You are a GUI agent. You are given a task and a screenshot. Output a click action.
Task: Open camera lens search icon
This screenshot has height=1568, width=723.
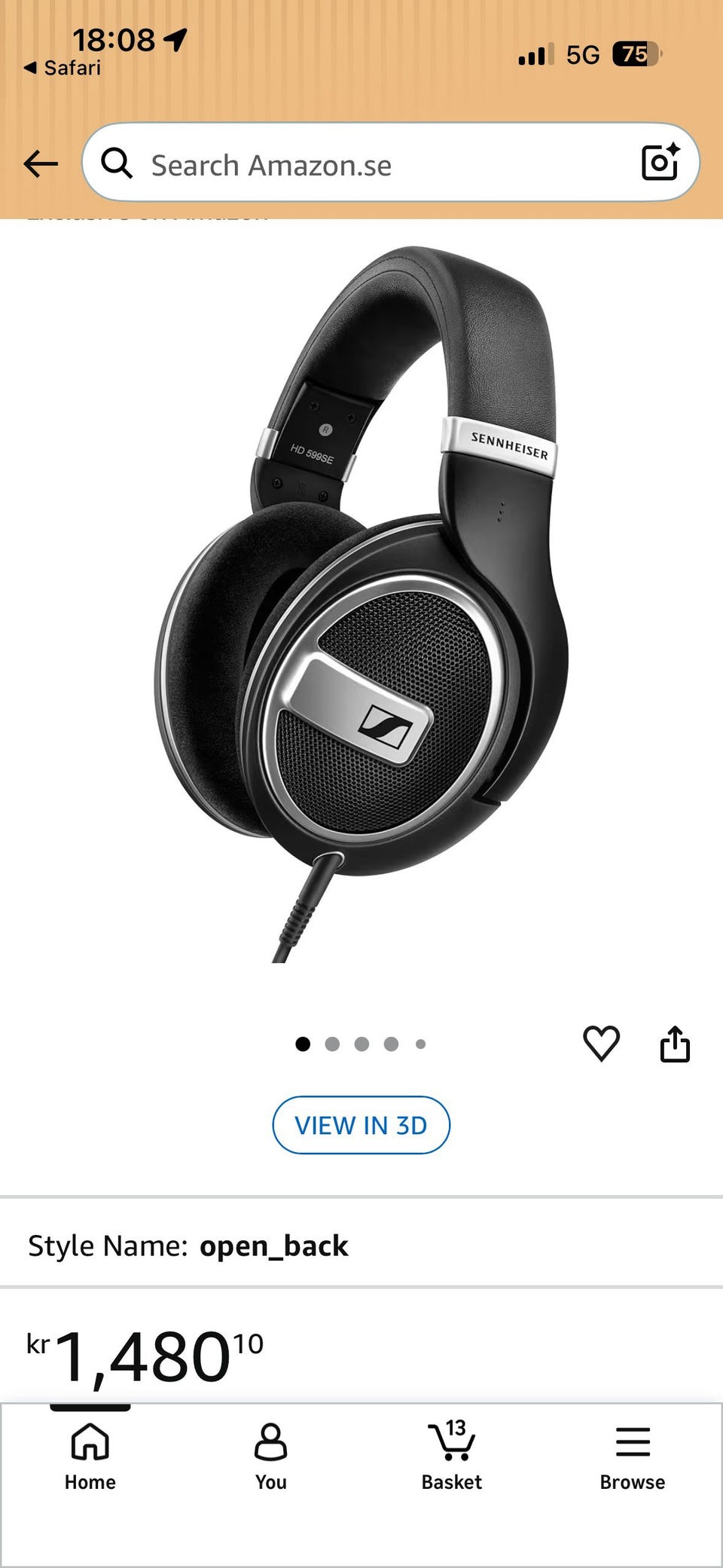click(660, 161)
